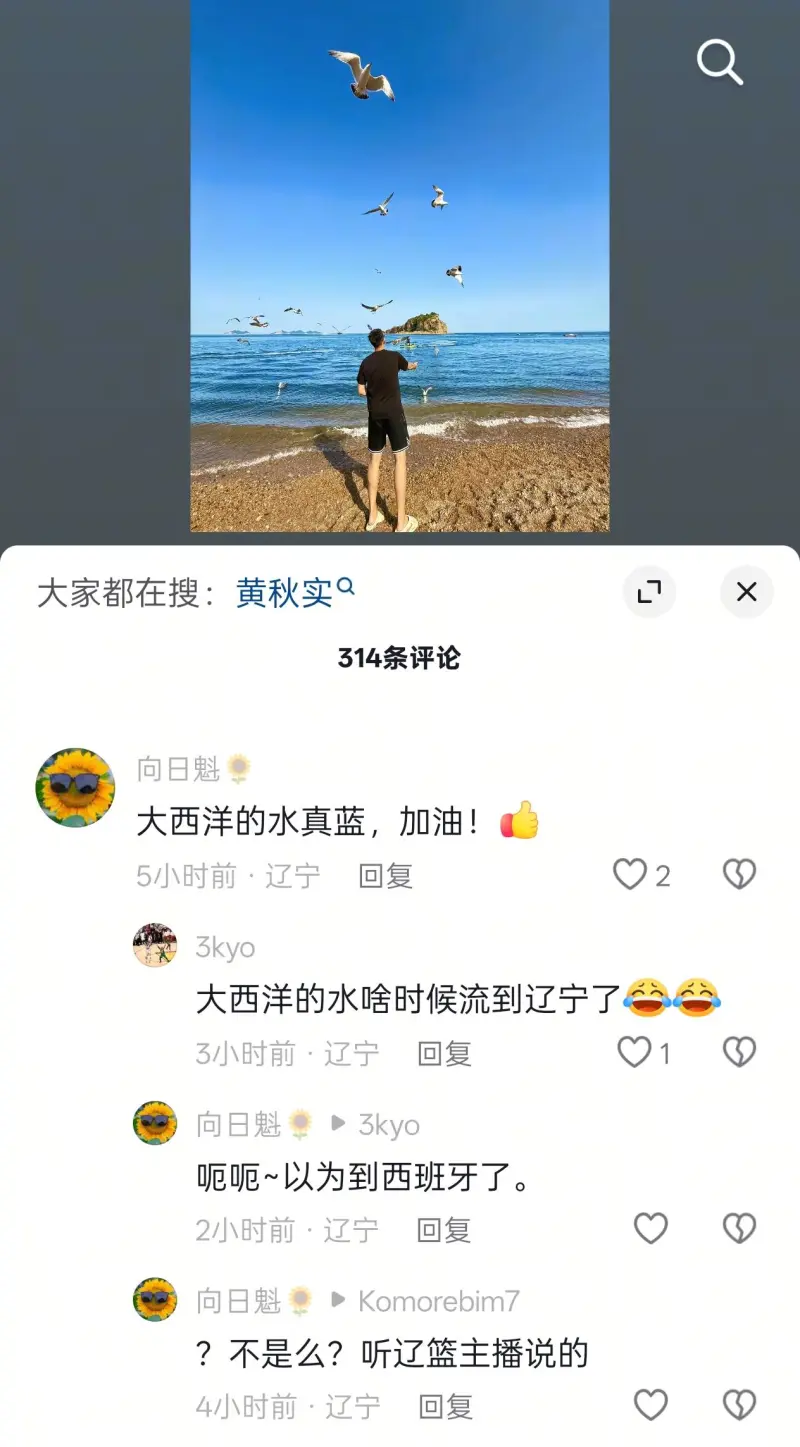The image size is (800, 1447).
Task: Reply to 3kyo's comment
Action: (x=444, y=1053)
